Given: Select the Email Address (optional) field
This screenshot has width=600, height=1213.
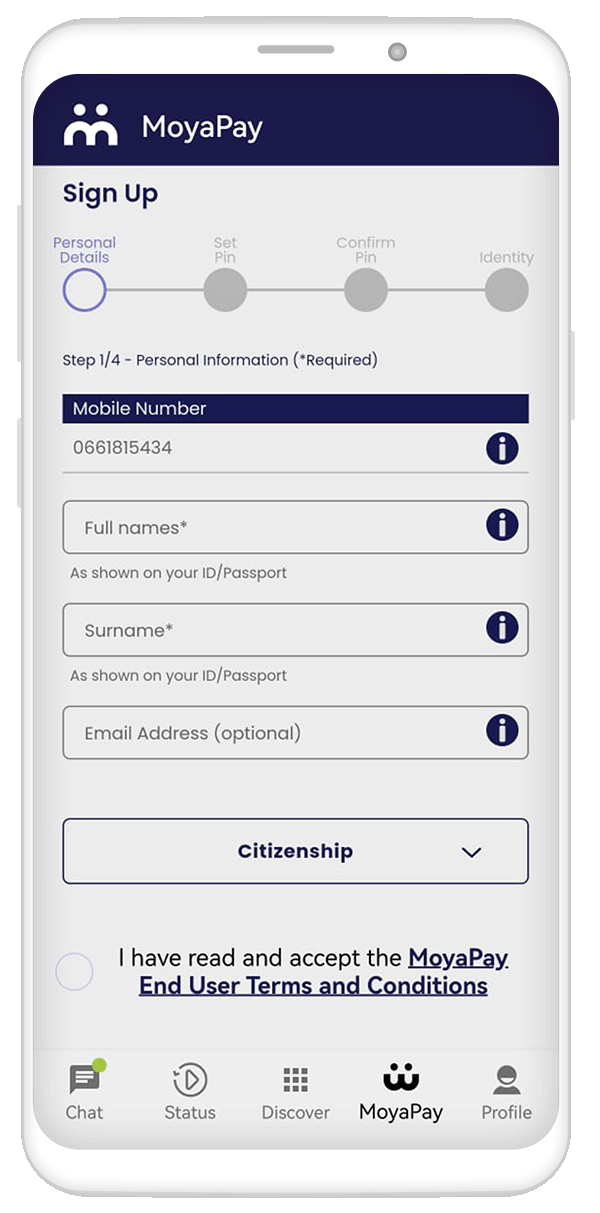Looking at the screenshot, I should click(x=295, y=733).
